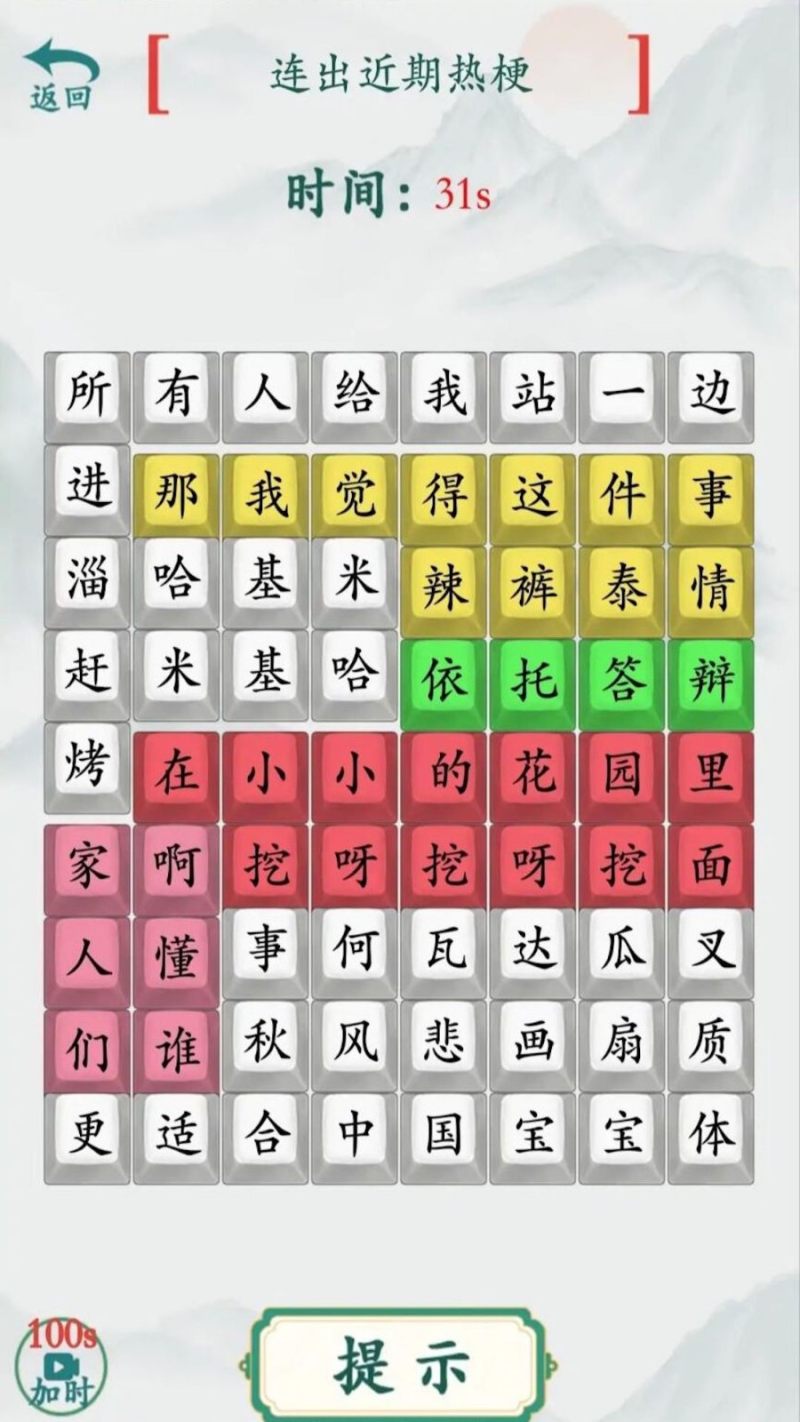Choose the 瓦 character tile
Image resolution: width=800 pixels, height=1422 pixels.
tap(443, 949)
